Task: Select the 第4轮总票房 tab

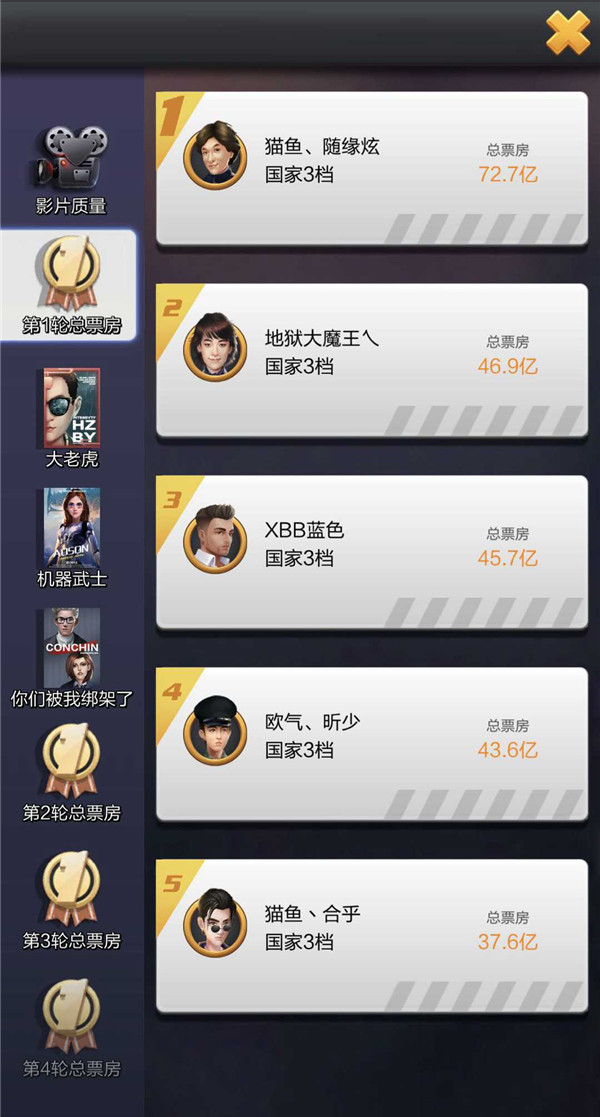Action: pos(71,1028)
